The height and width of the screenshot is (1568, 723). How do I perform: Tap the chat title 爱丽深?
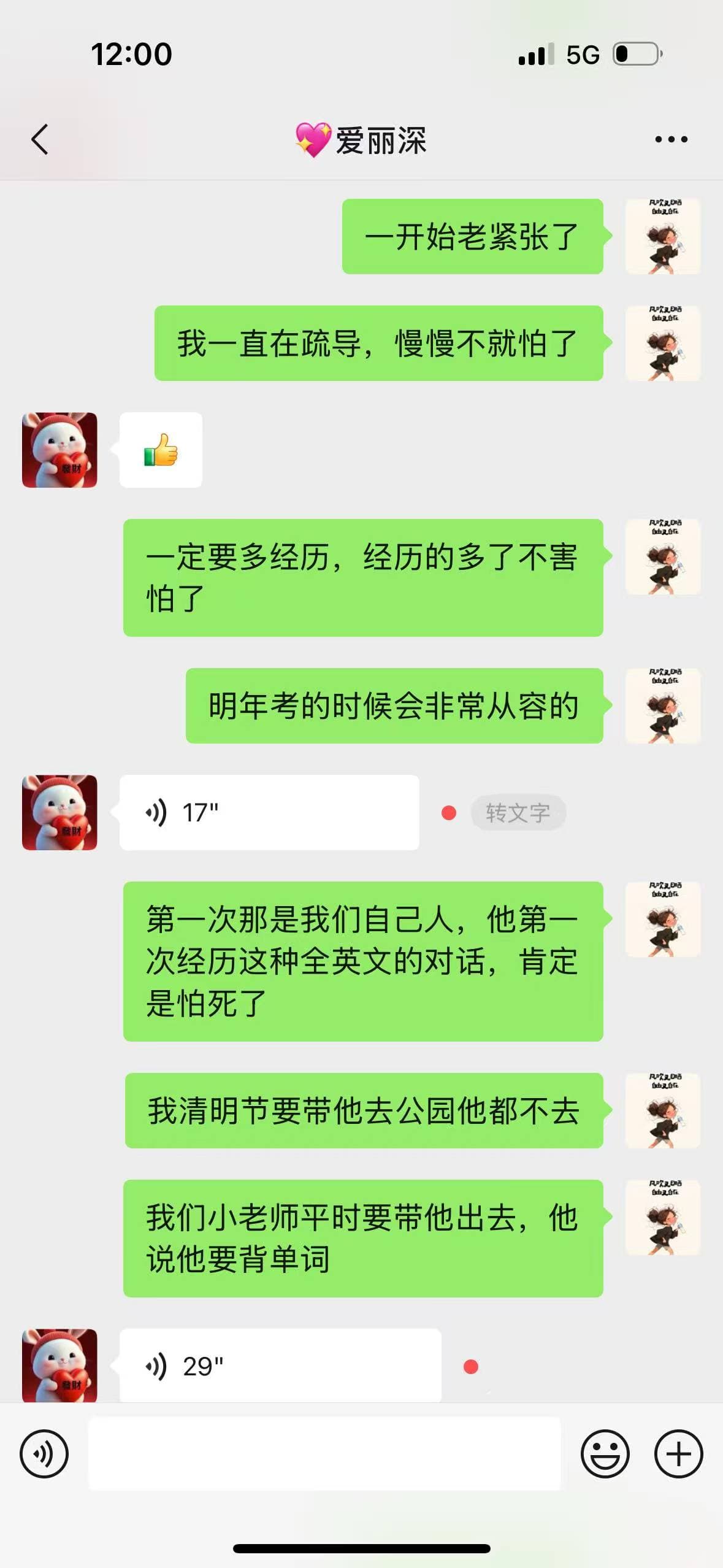click(x=362, y=140)
